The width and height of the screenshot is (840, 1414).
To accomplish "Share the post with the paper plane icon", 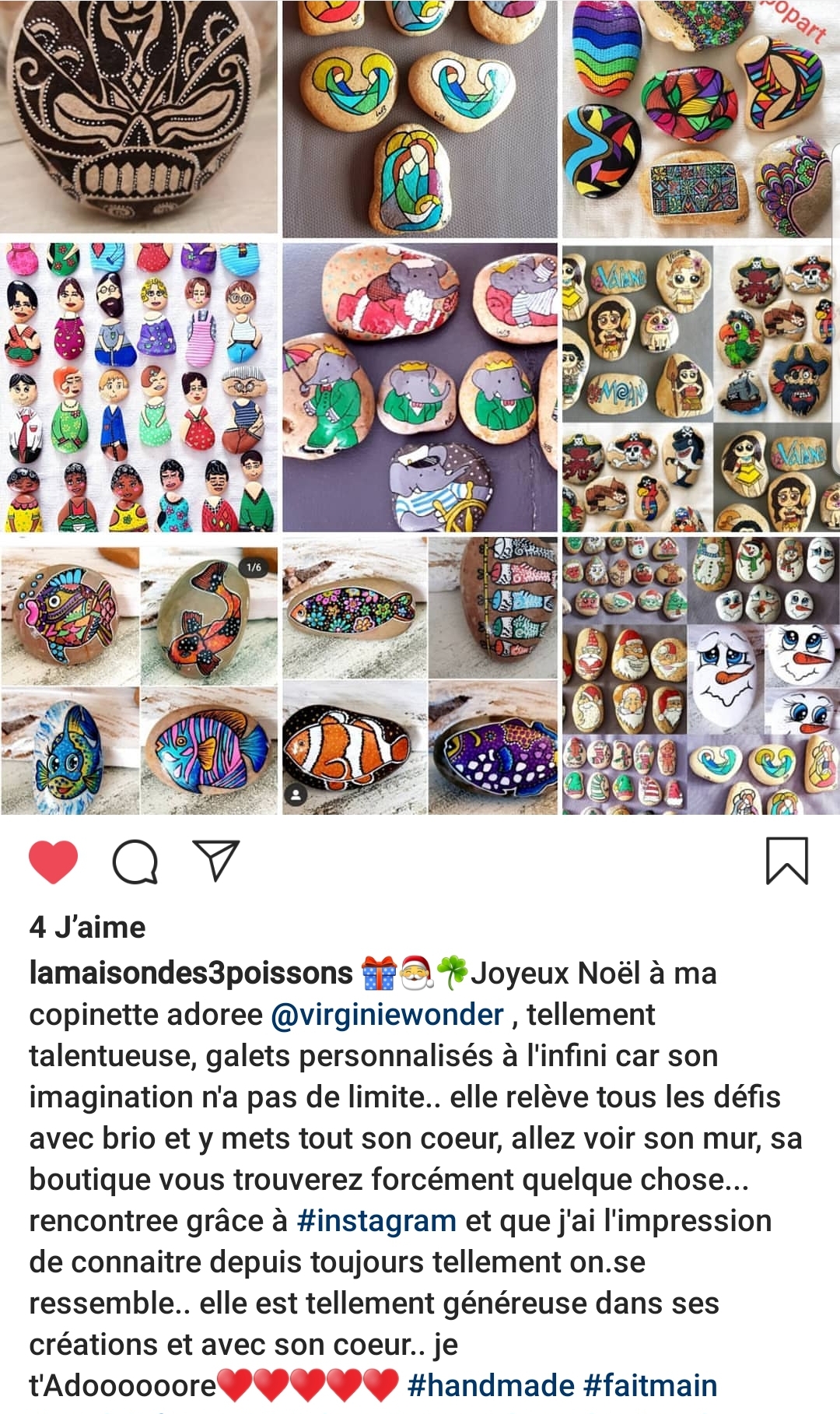I will 215,860.
